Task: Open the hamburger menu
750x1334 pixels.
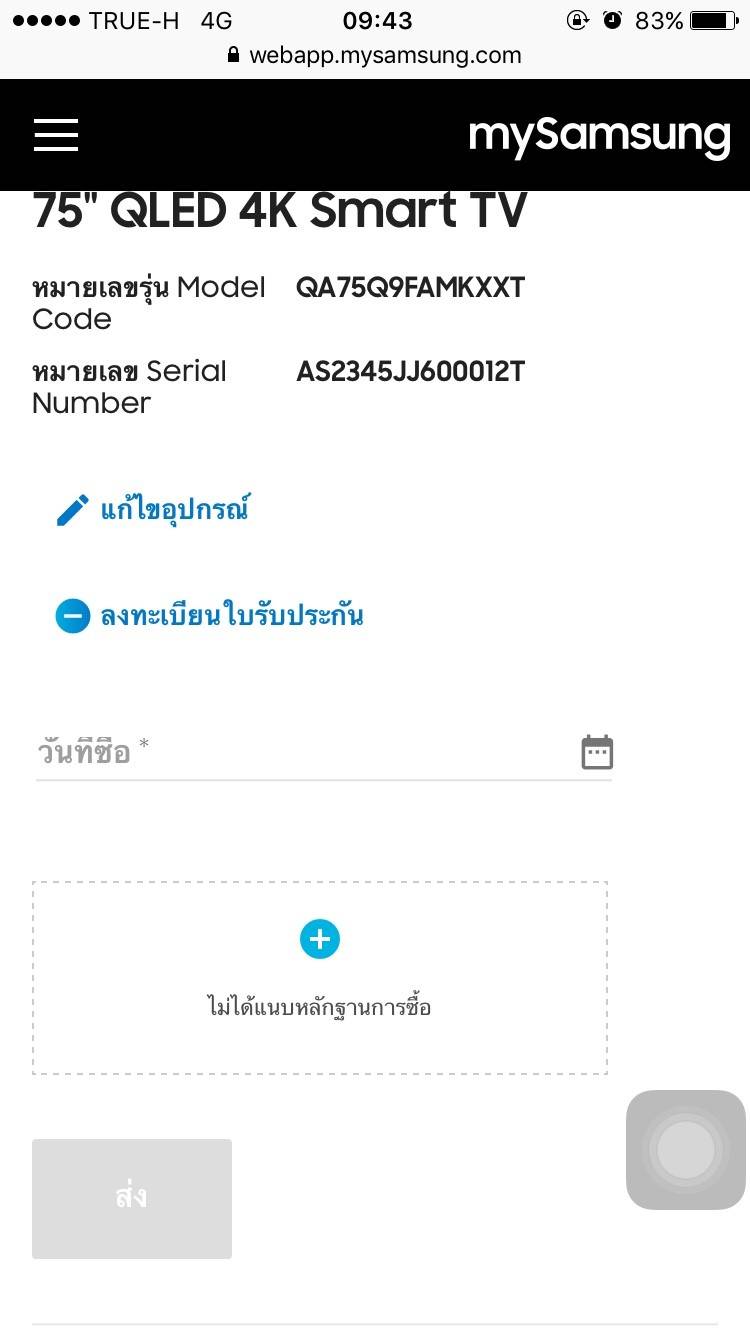Action: coord(56,134)
